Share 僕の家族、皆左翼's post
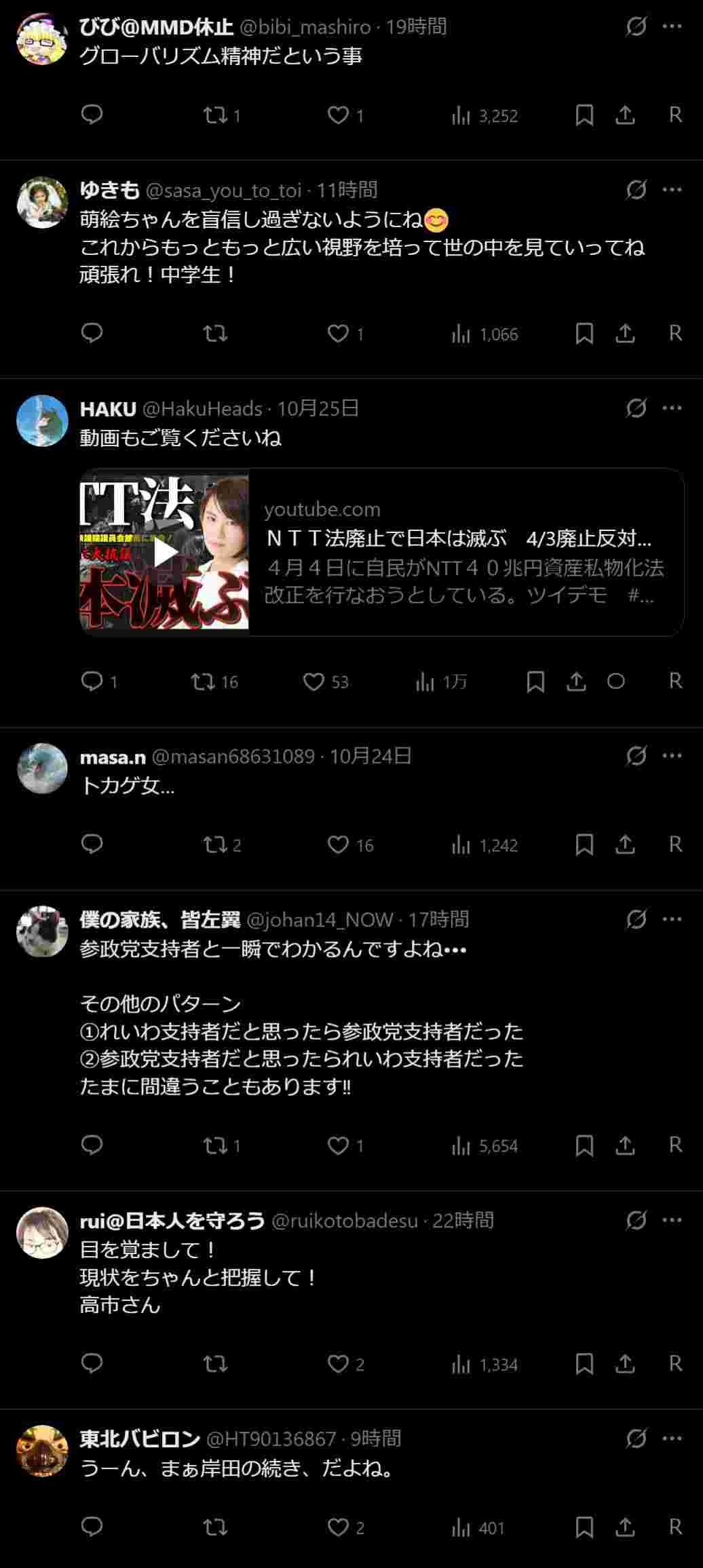This screenshot has width=703, height=1568. (x=624, y=1145)
